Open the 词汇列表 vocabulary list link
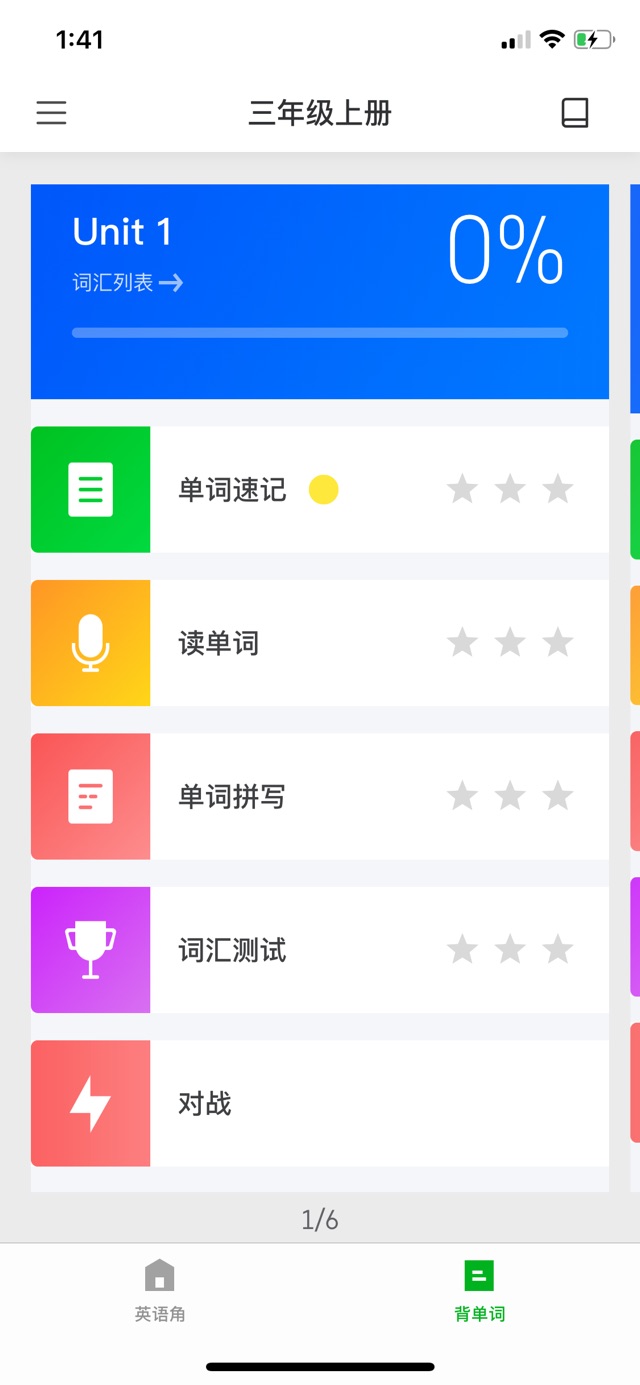 (127, 283)
